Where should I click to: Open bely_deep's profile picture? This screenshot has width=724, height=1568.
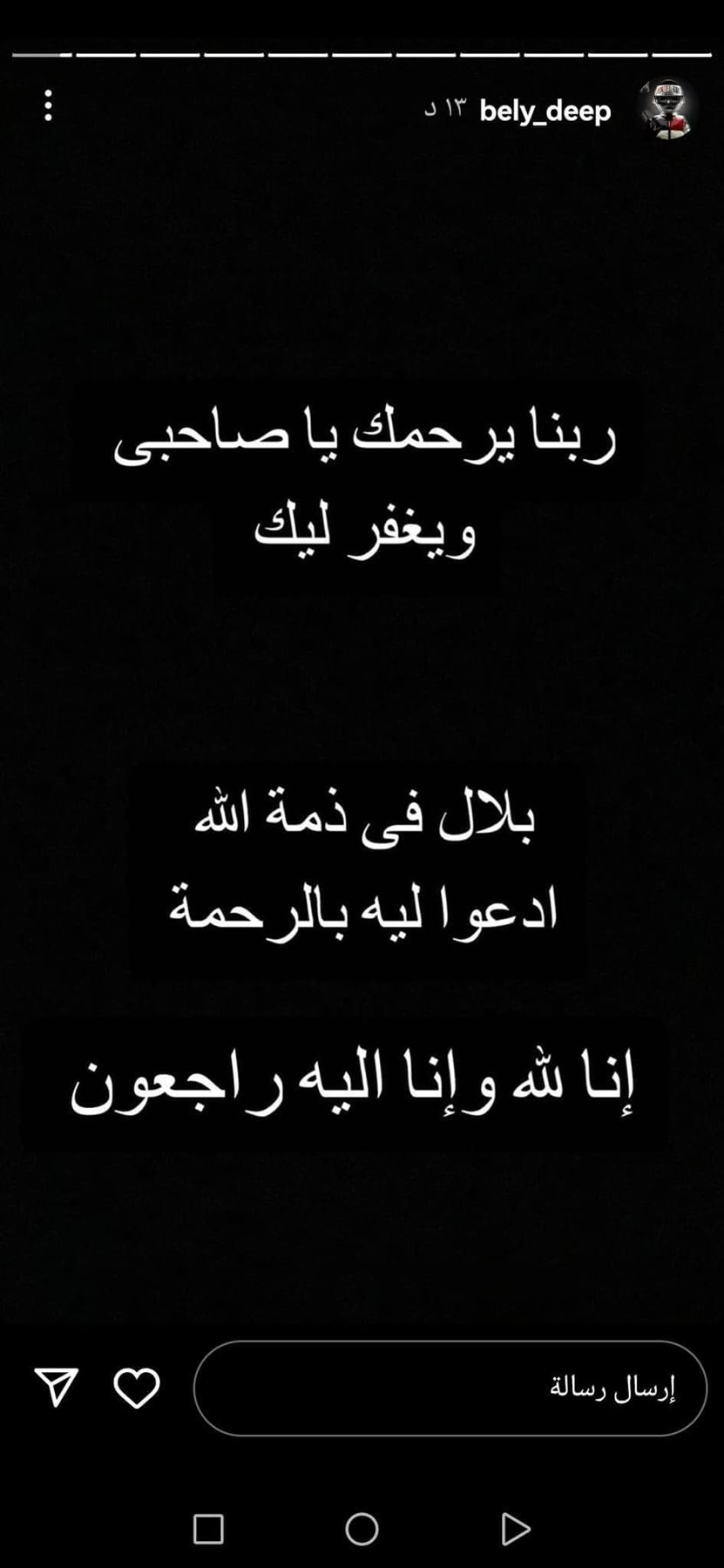point(667,109)
